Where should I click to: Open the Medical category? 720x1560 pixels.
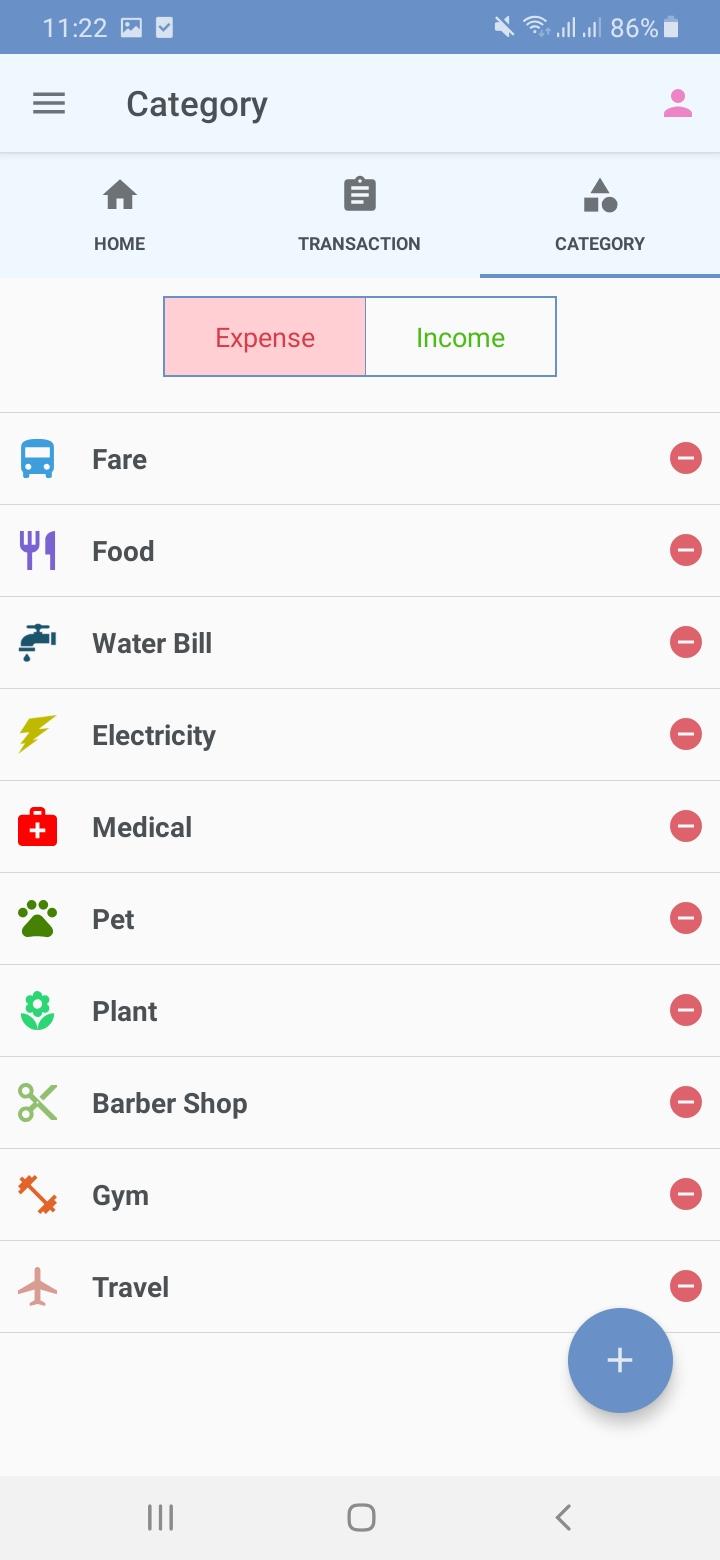tap(360, 827)
